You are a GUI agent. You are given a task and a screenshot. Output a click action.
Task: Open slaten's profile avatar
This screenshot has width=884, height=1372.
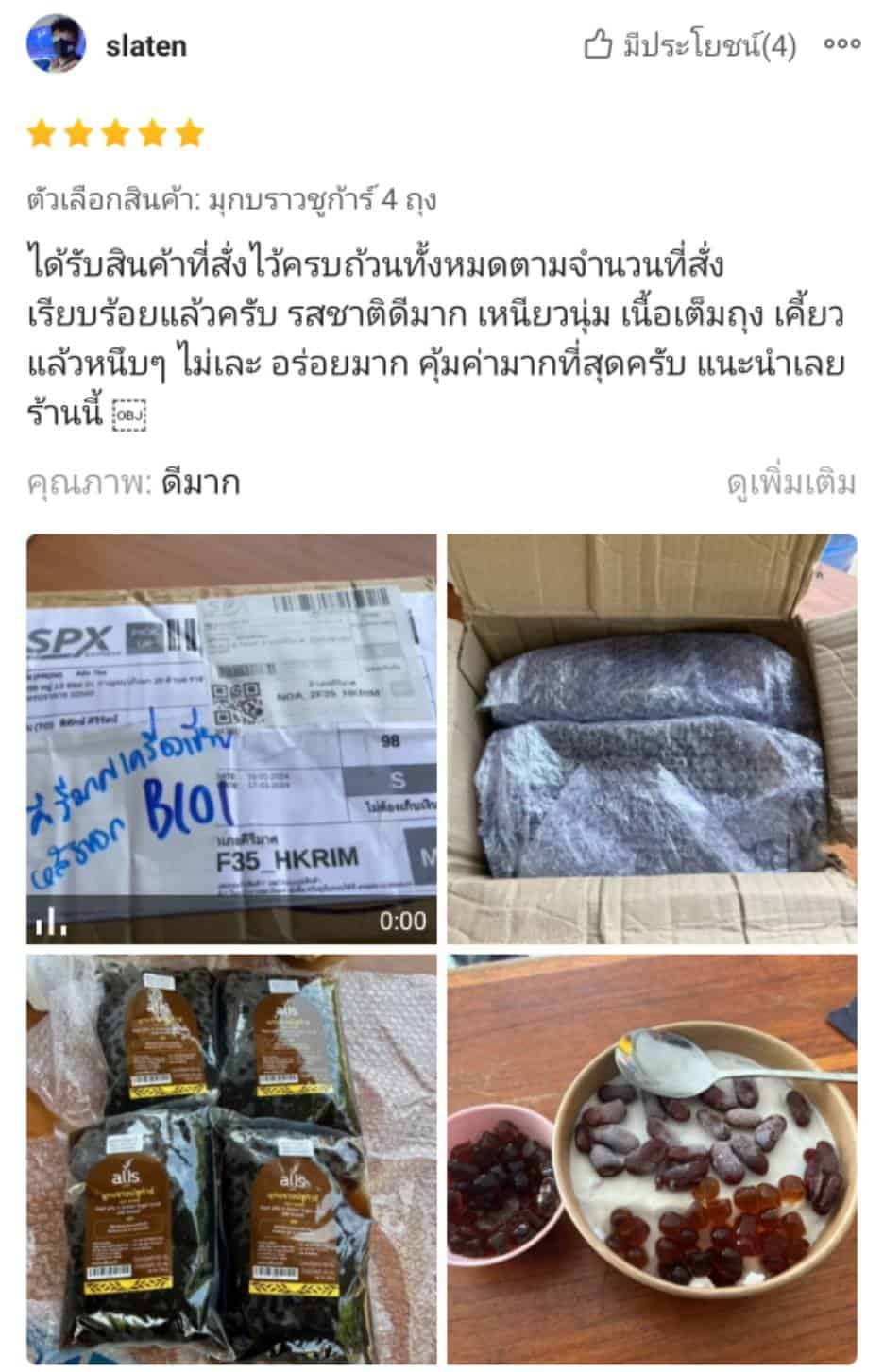[x=56, y=44]
